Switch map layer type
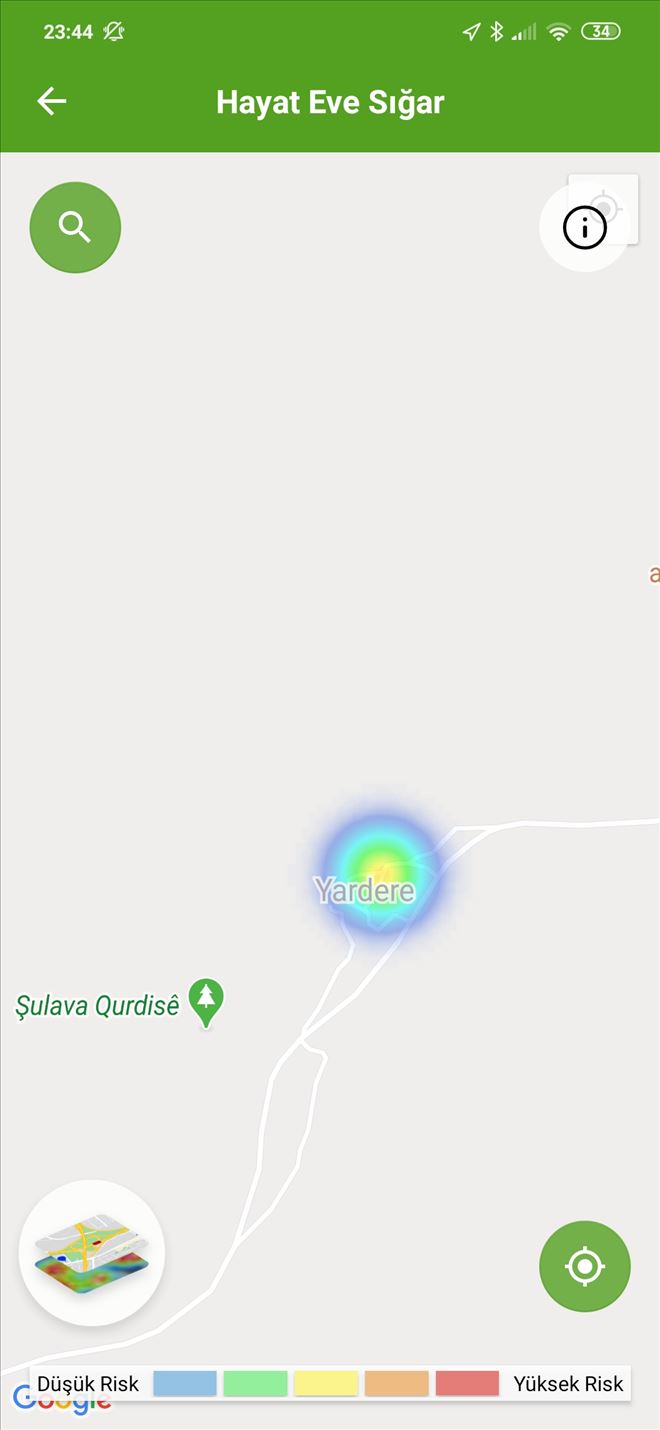660x1430 pixels. (x=92, y=1253)
